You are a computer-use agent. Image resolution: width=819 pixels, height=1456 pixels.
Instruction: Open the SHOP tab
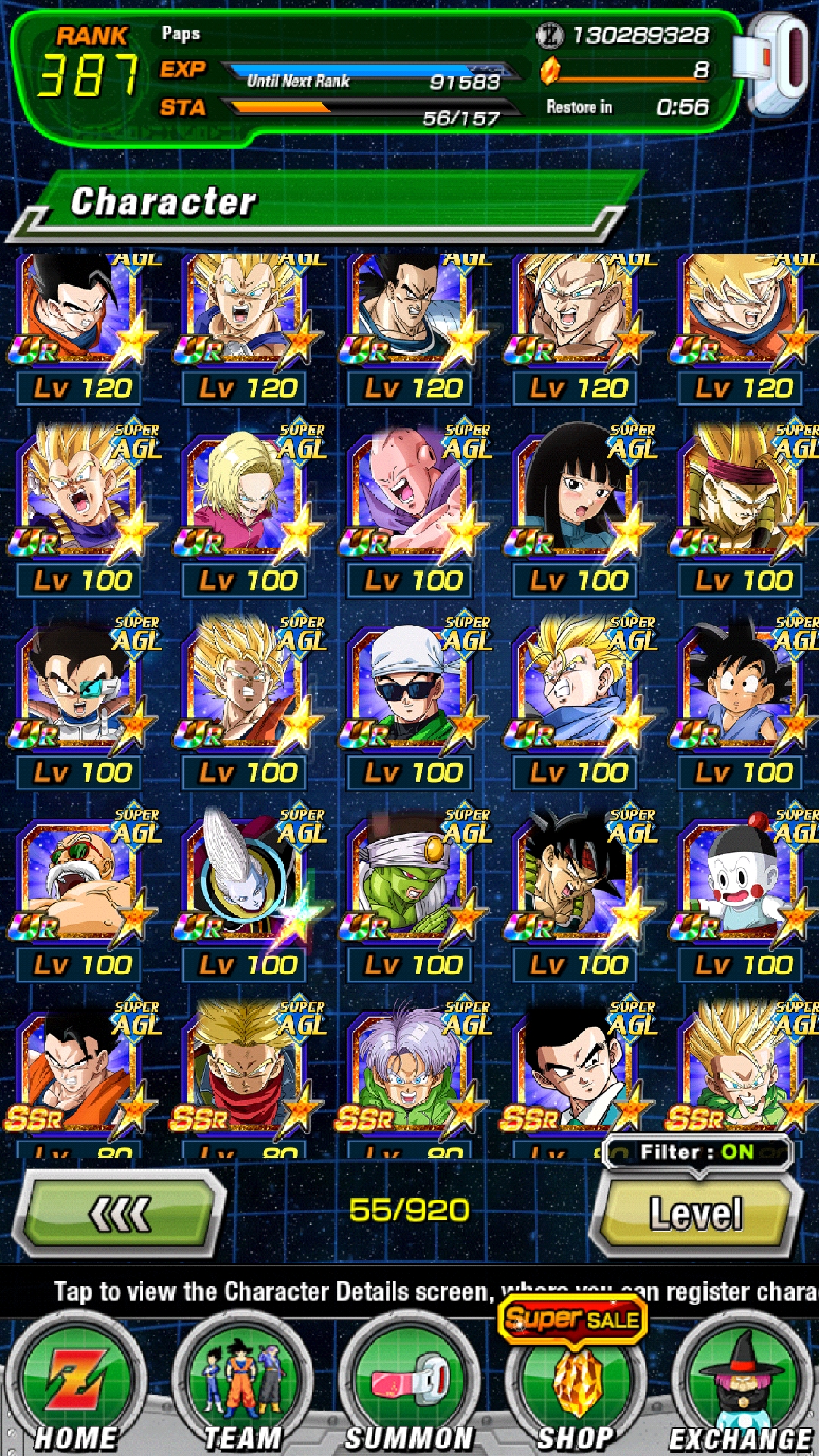pyautogui.click(x=576, y=1386)
